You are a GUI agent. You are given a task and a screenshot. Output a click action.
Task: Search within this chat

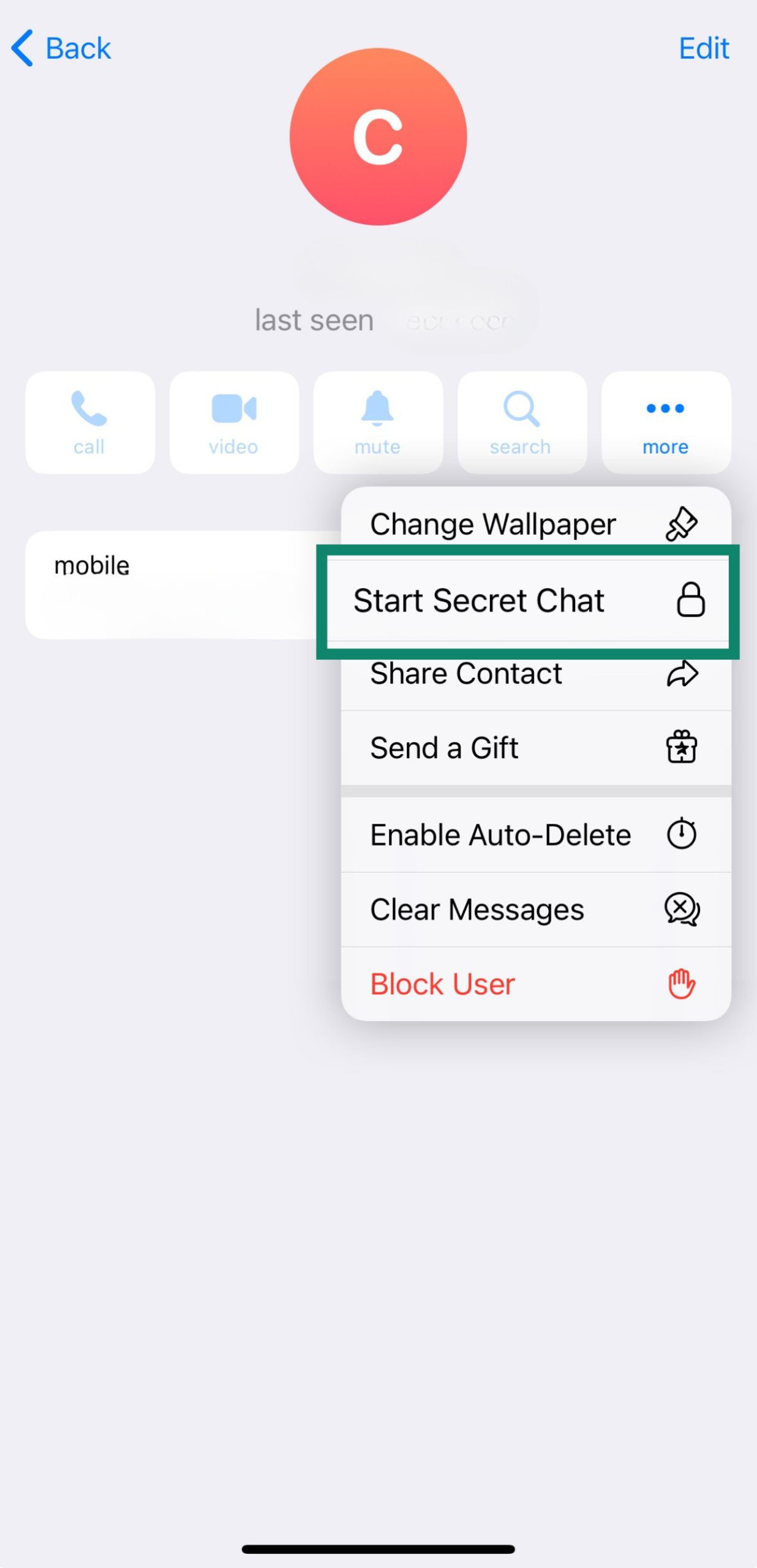point(522,422)
